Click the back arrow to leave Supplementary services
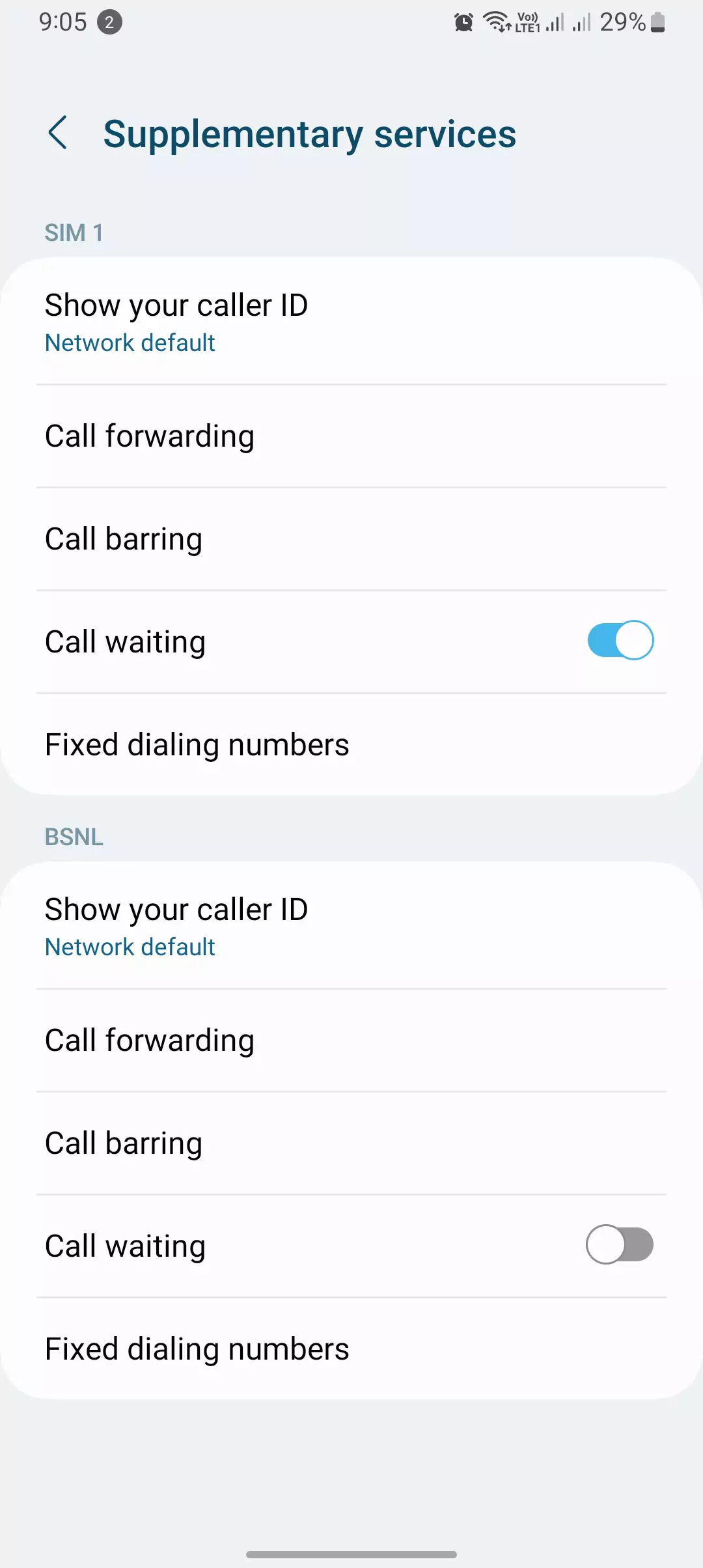The height and width of the screenshot is (1568, 703). (x=59, y=133)
